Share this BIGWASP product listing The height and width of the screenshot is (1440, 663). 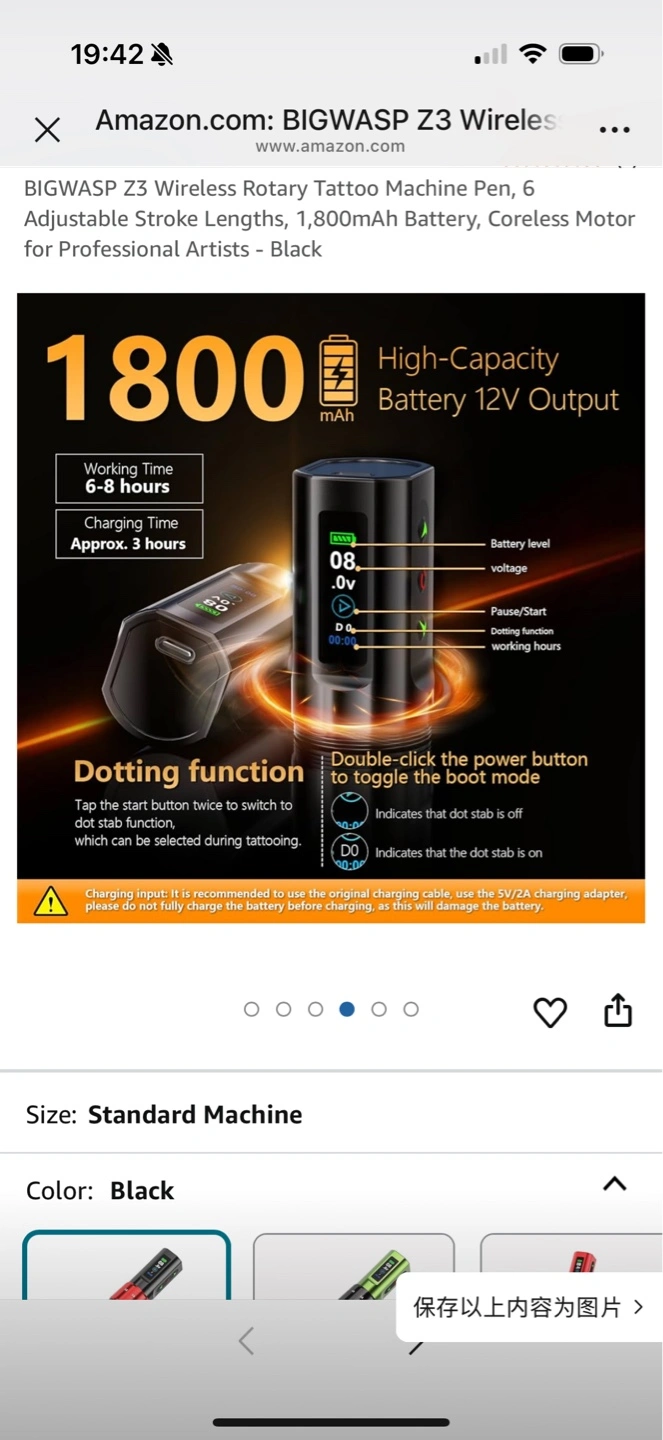click(x=618, y=1010)
